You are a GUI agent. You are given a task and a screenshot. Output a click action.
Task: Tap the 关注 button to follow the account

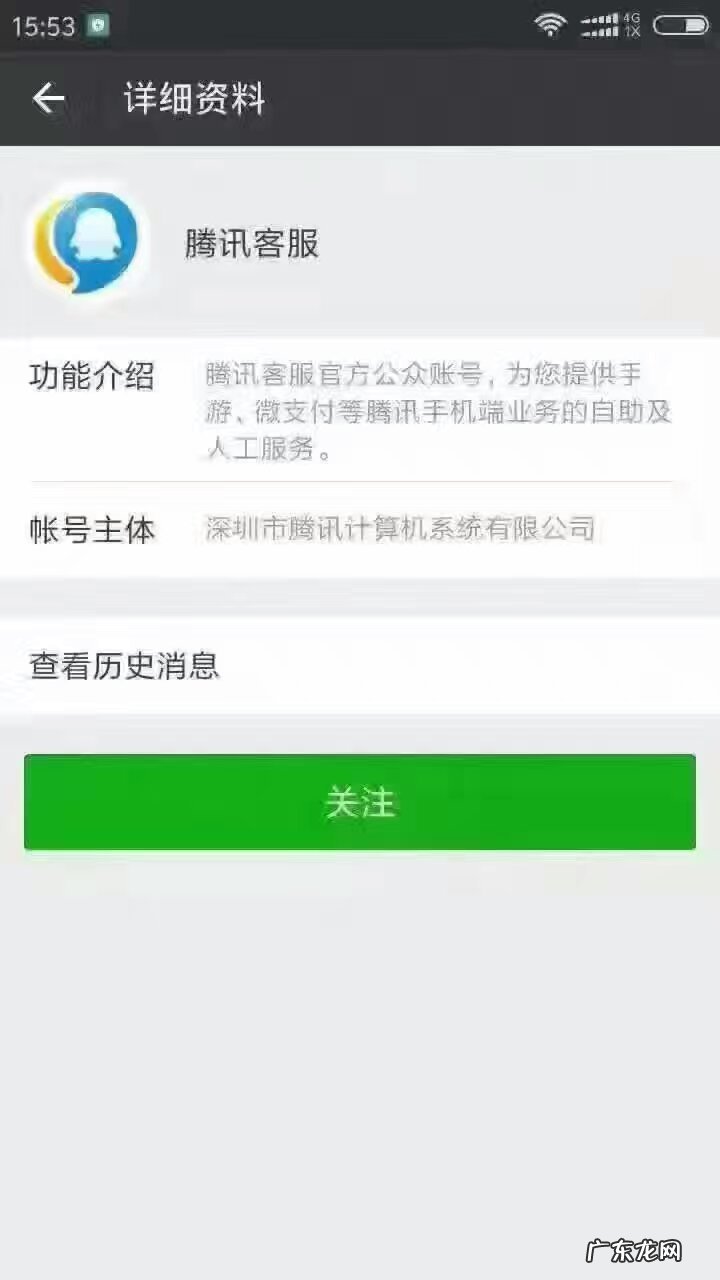click(x=360, y=802)
